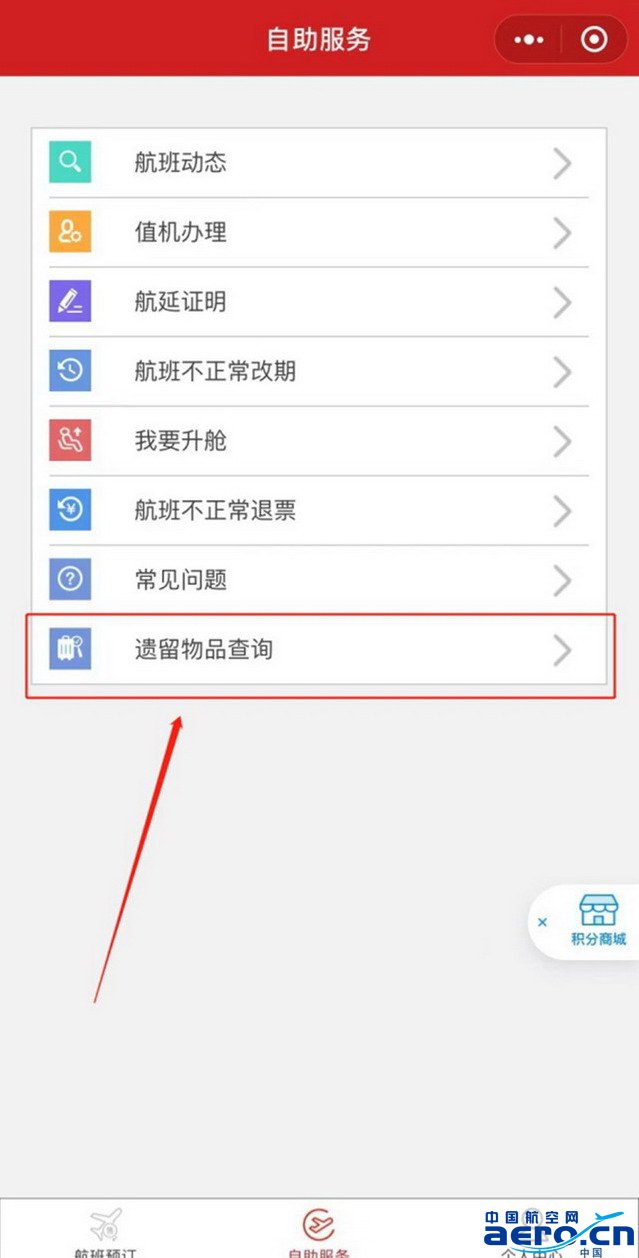
Task: Tap 我要升舱 upgrade option
Action: pyautogui.click(x=319, y=441)
